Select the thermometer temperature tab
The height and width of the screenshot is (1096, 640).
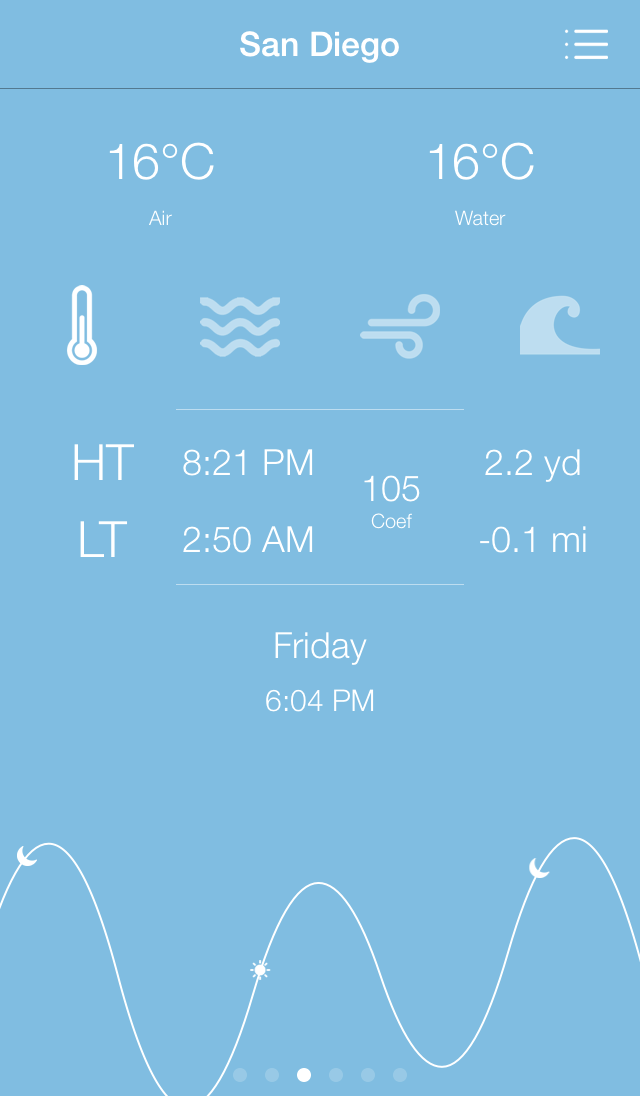tap(81, 325)
